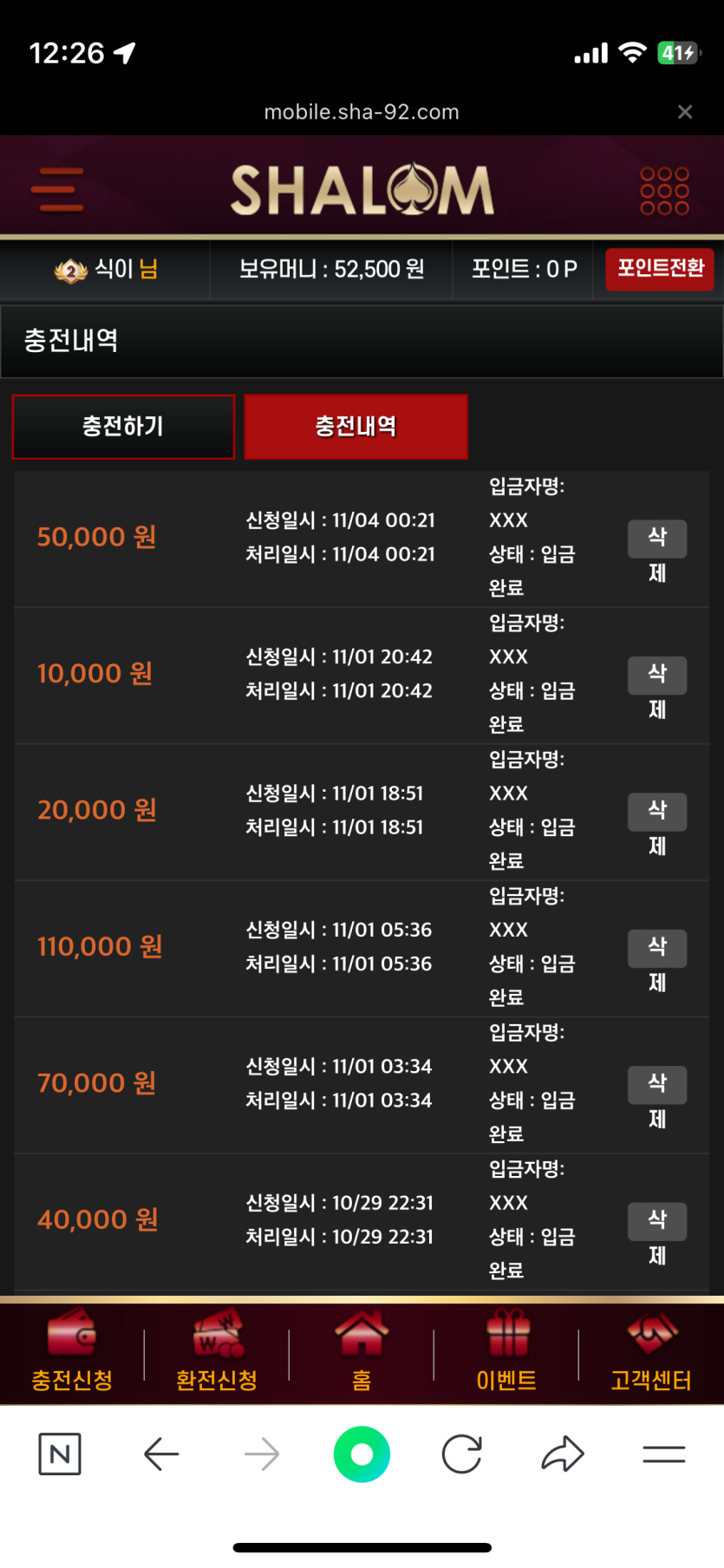Close the in-app browser page
This screenshot has width=724, height=1568.
[685, 112]
